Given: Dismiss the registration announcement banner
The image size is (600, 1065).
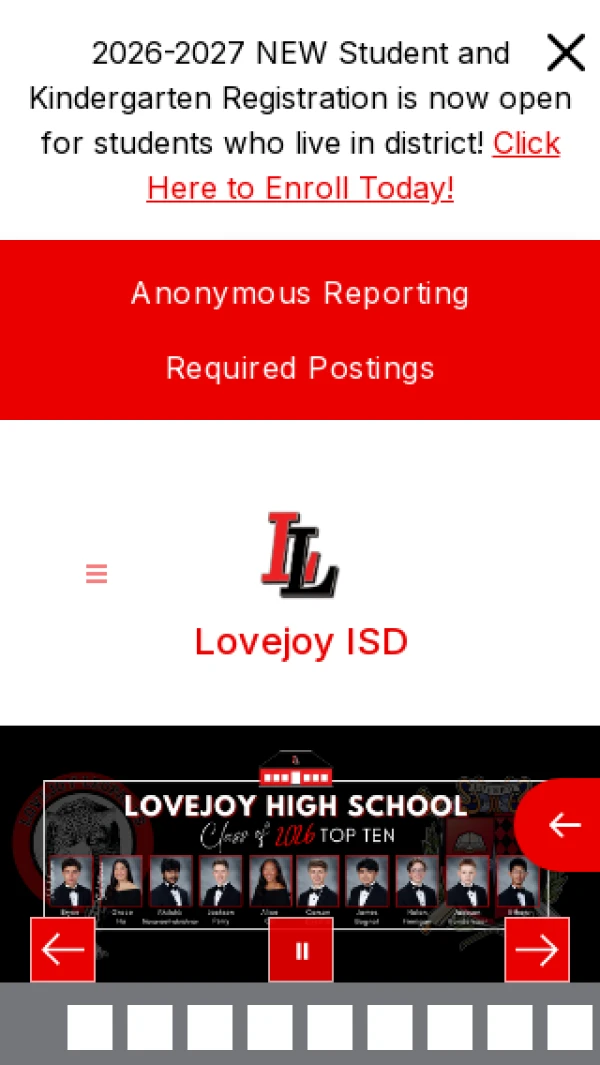Looking at the screenshot, I should [x=566, y=53].
